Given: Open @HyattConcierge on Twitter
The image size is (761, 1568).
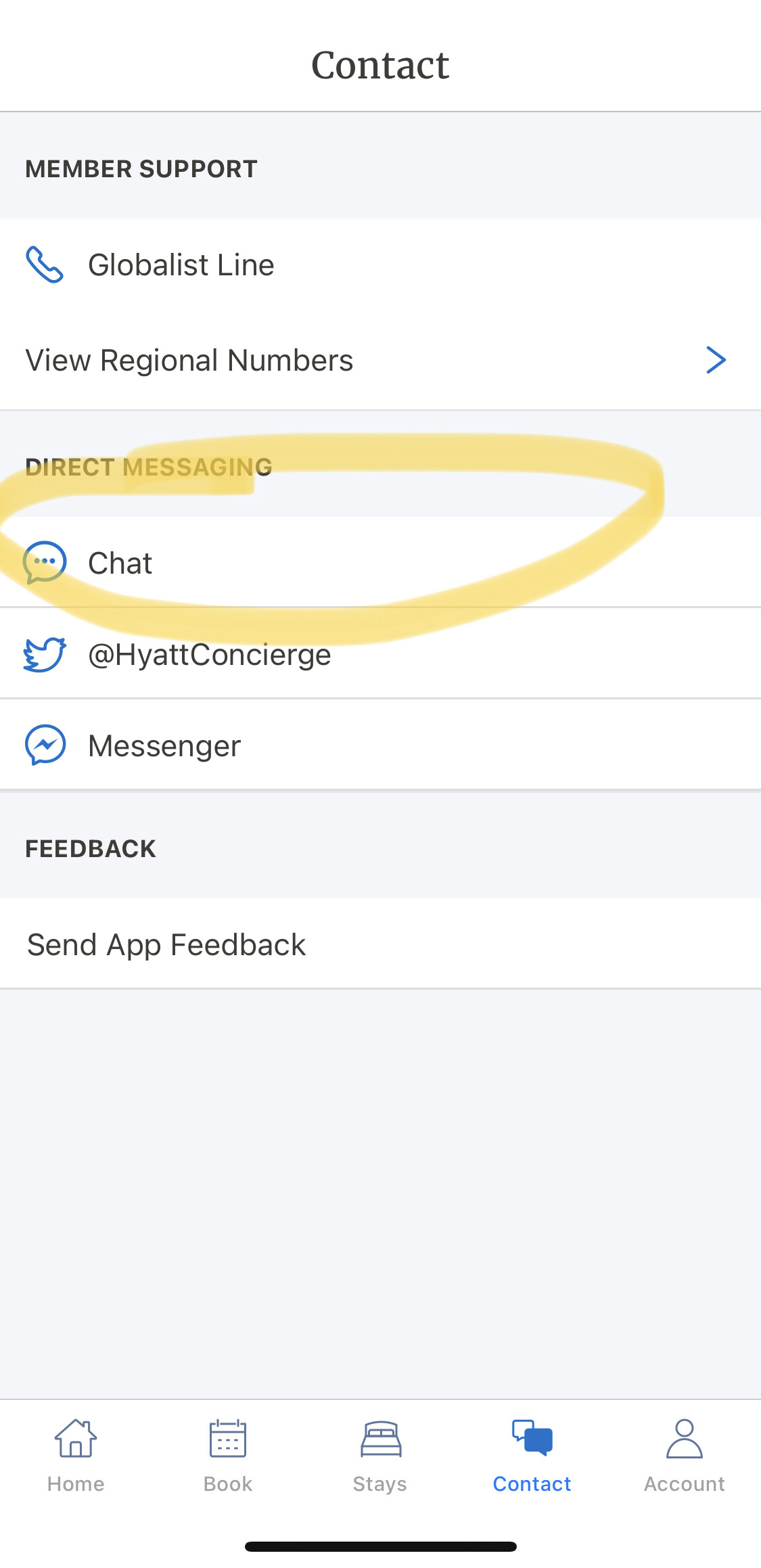Looking at the screenshot, I should [x=210, y=654].
